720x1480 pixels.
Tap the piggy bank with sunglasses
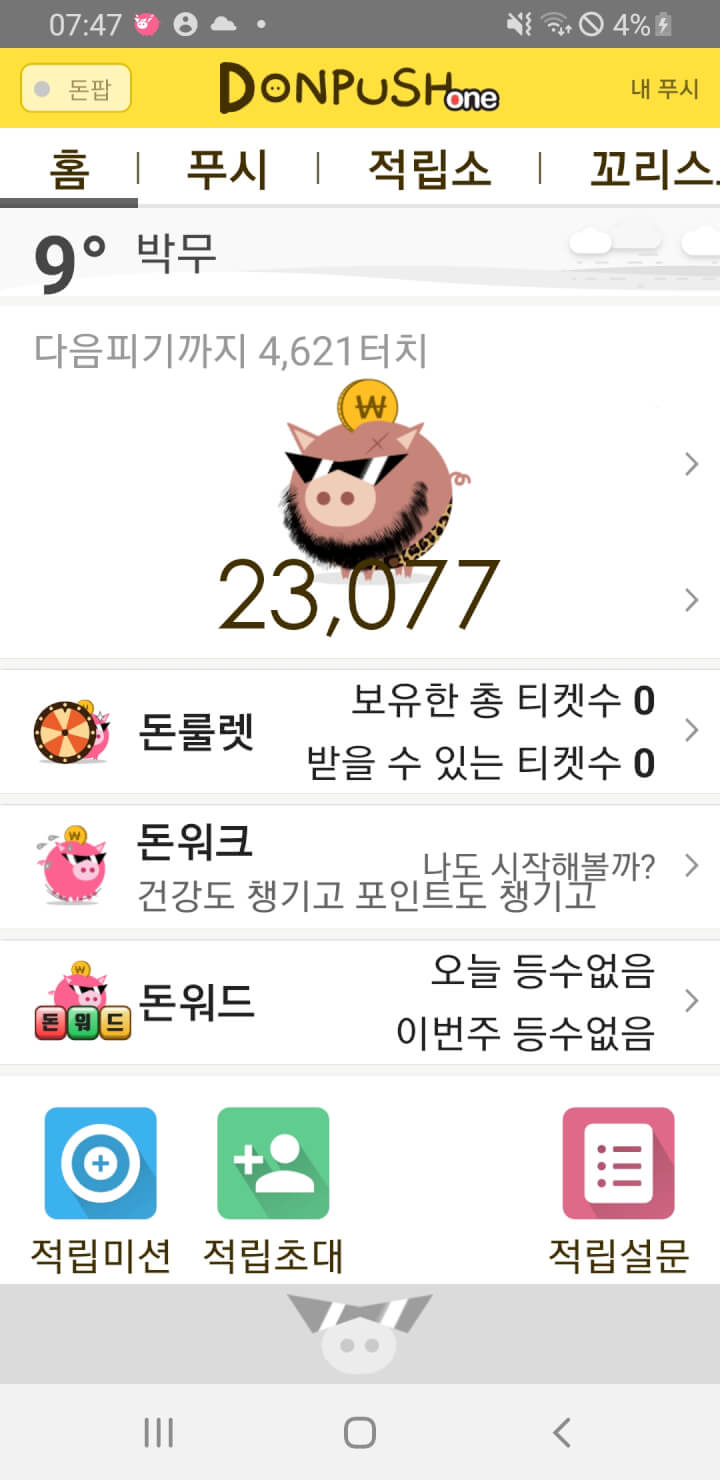point(370,480)
